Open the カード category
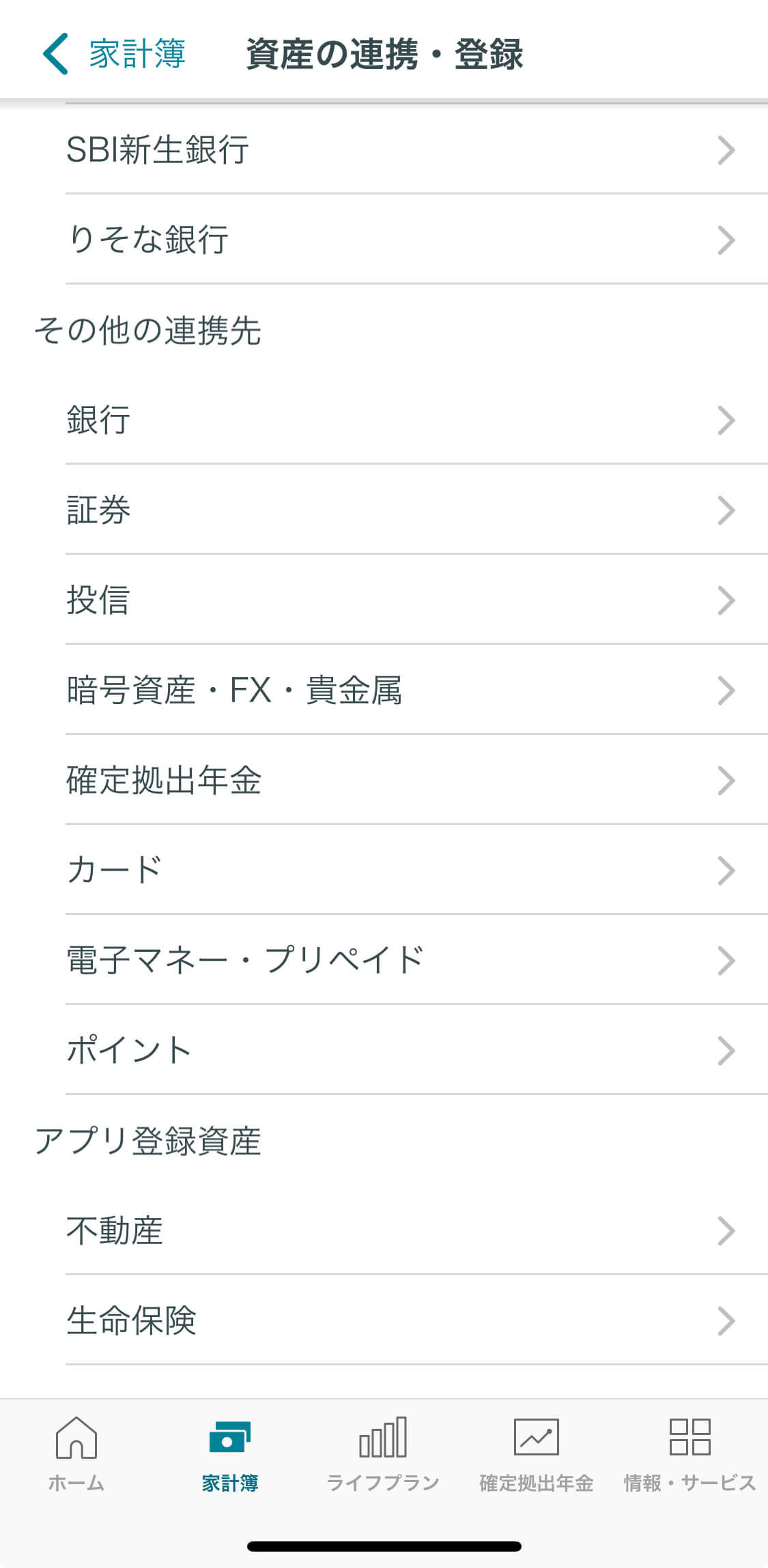This screenshot has width=768, height=1568. click(416, 870)
